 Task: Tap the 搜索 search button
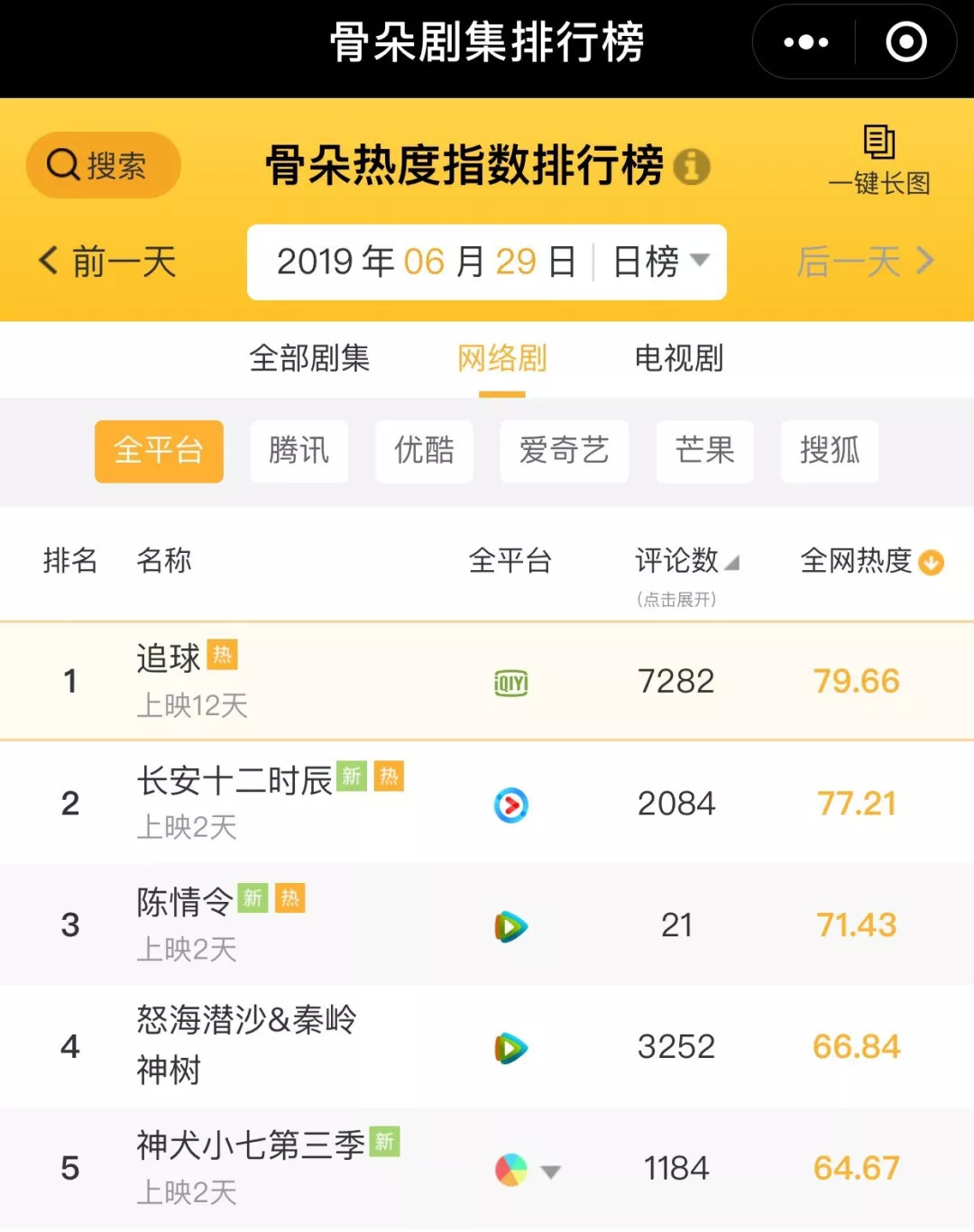click(103, 165)
